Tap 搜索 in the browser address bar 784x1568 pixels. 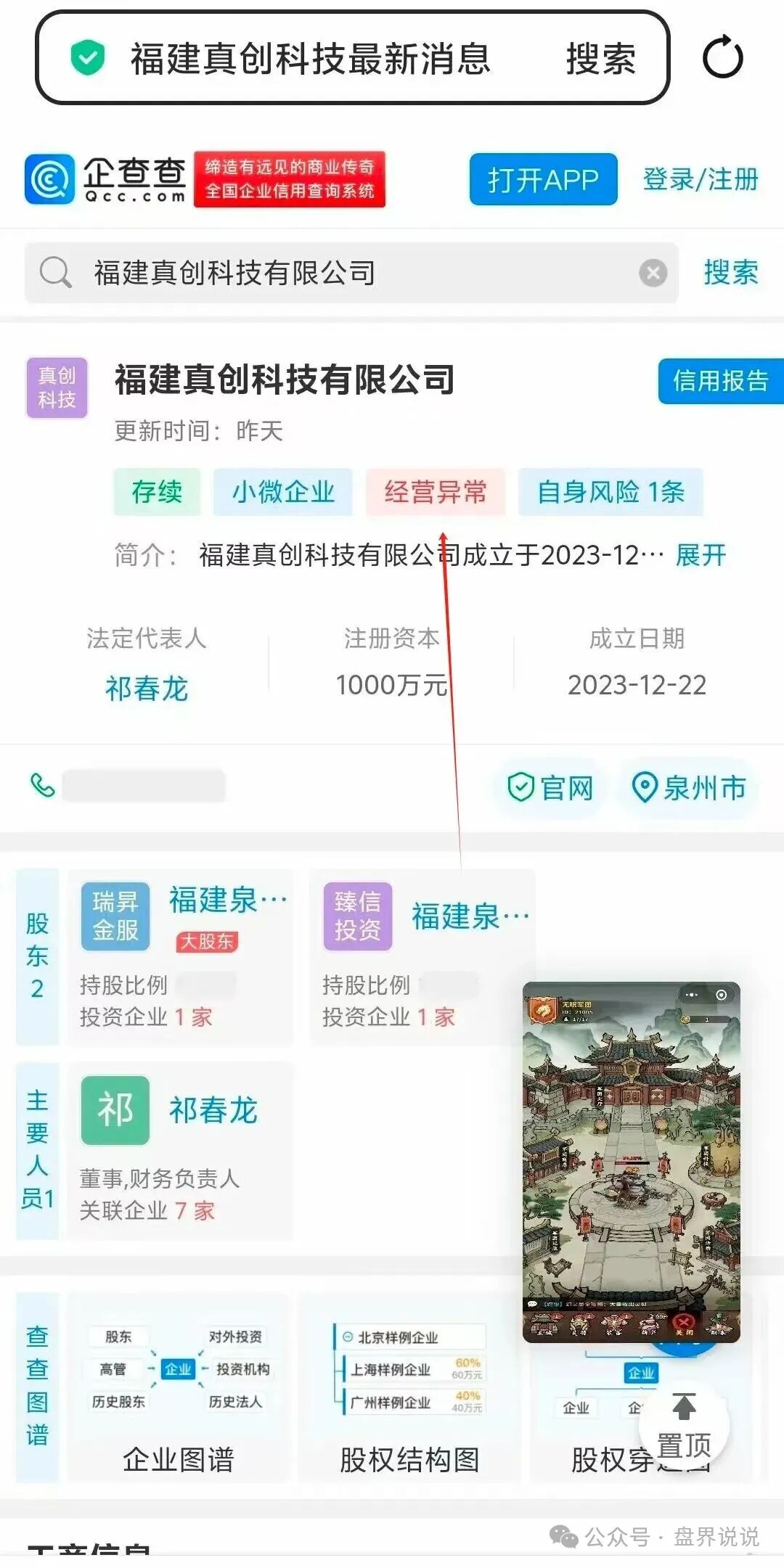click(x=600, y=59)
